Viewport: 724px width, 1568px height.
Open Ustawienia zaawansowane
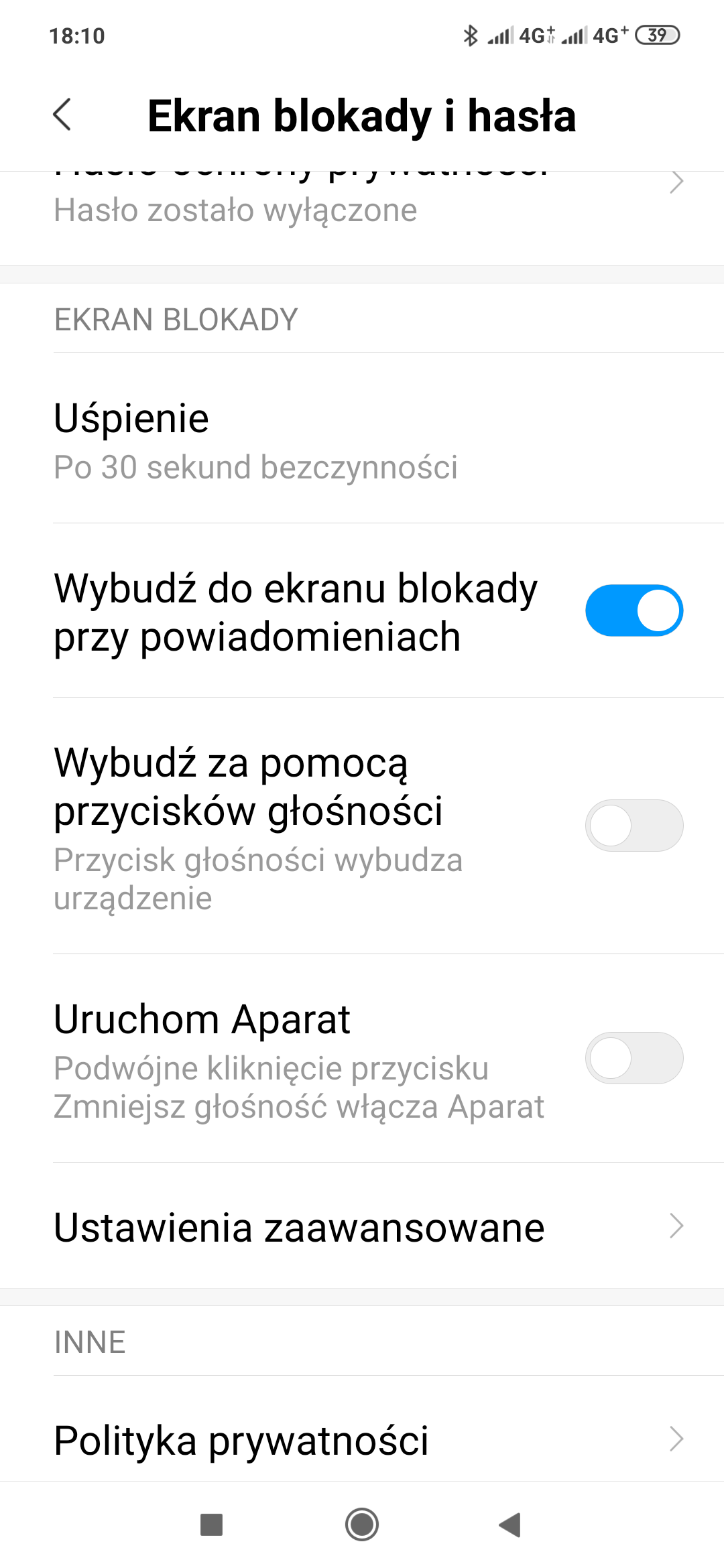(x=362, y=1227)
